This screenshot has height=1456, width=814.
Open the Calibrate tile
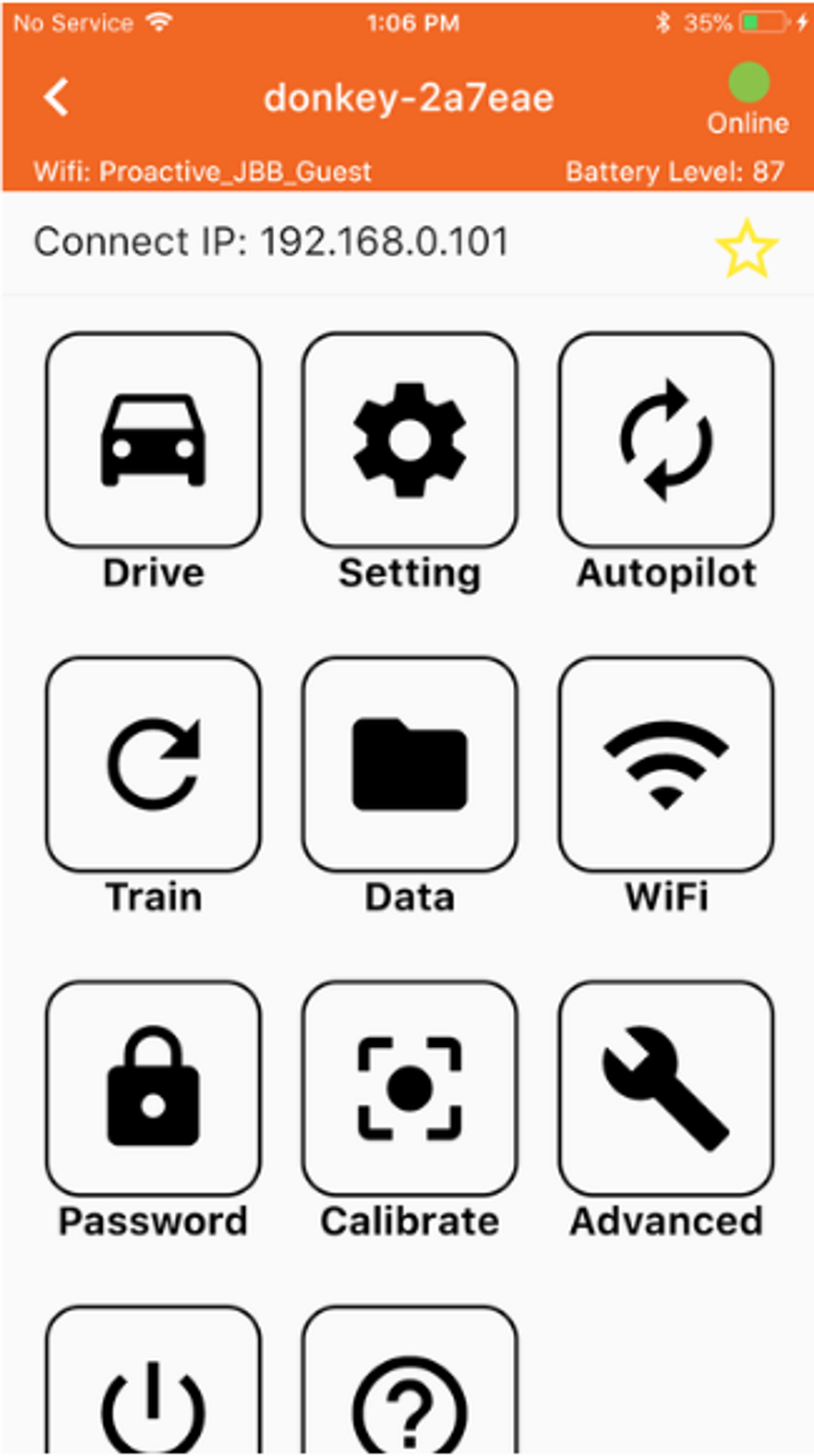(x=410, y=1088)
